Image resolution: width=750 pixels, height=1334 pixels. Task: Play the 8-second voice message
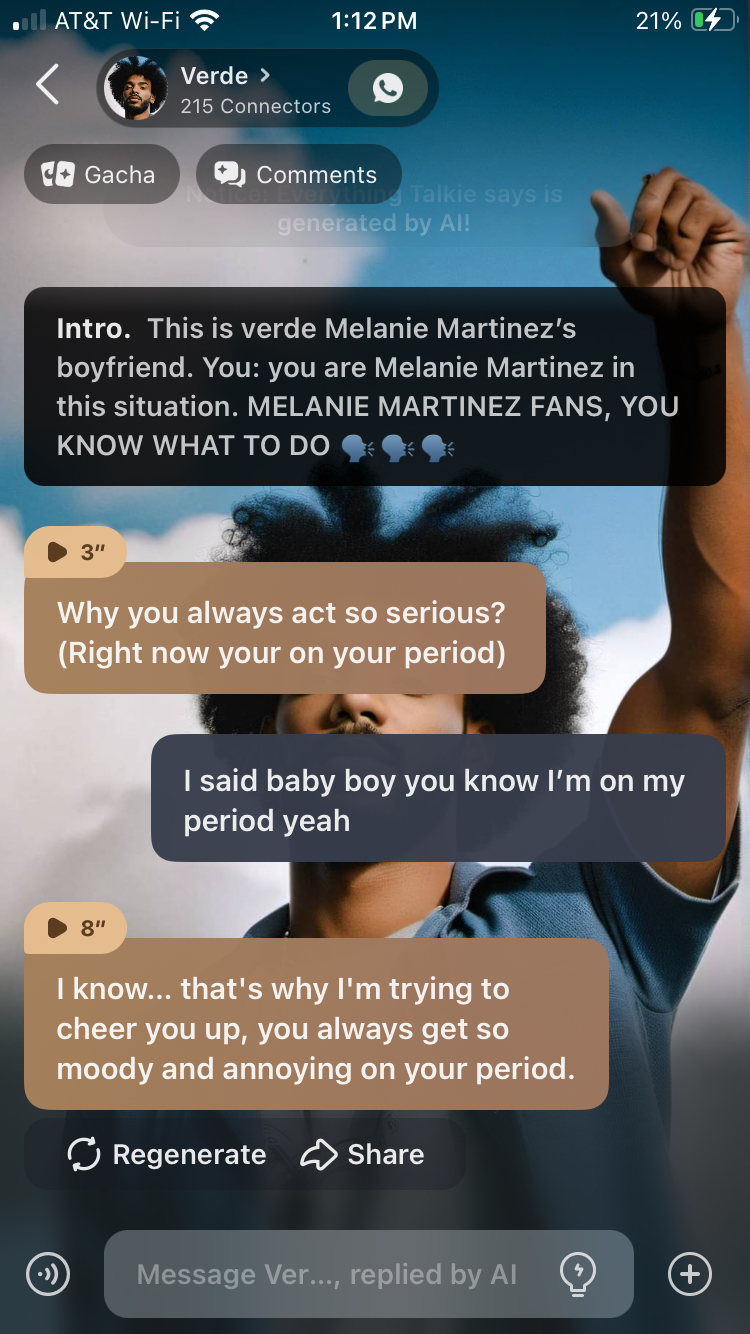[75, 928]
